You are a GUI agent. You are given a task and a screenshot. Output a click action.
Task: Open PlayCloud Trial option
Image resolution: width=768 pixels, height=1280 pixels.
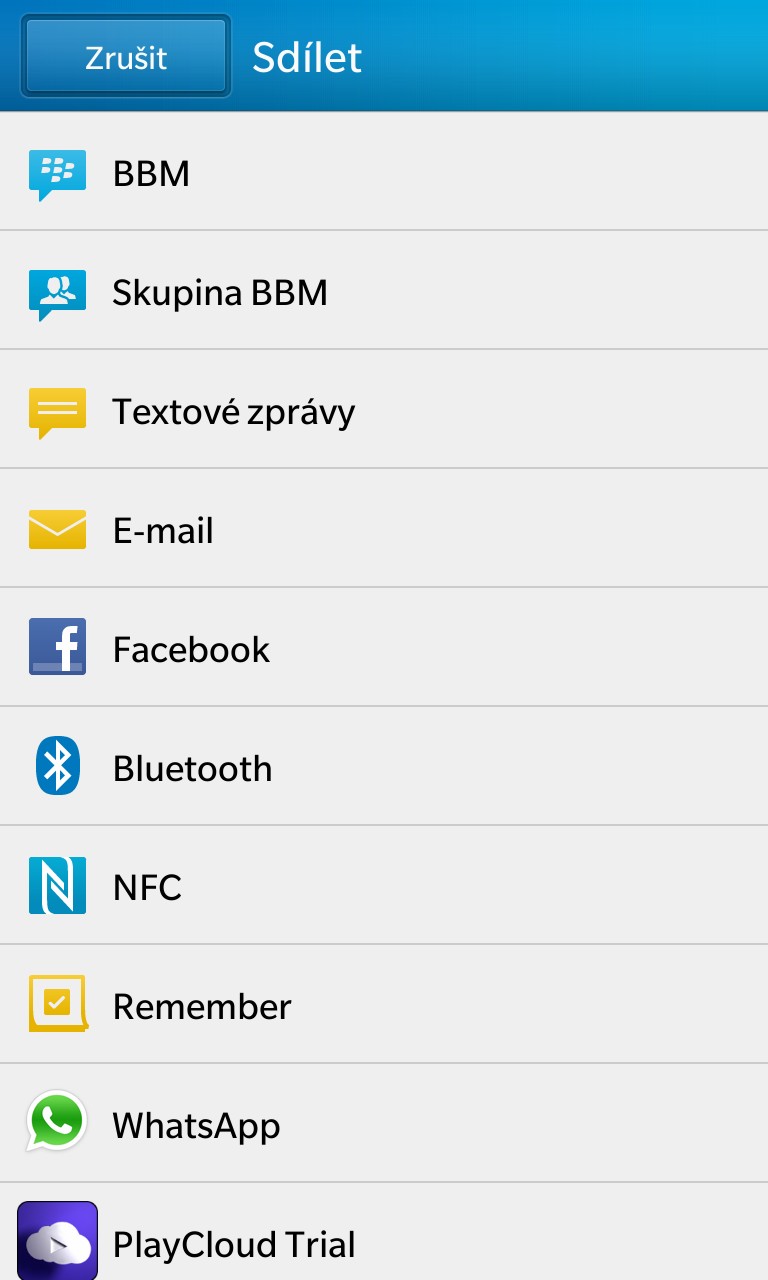[x=384, y=1233]
